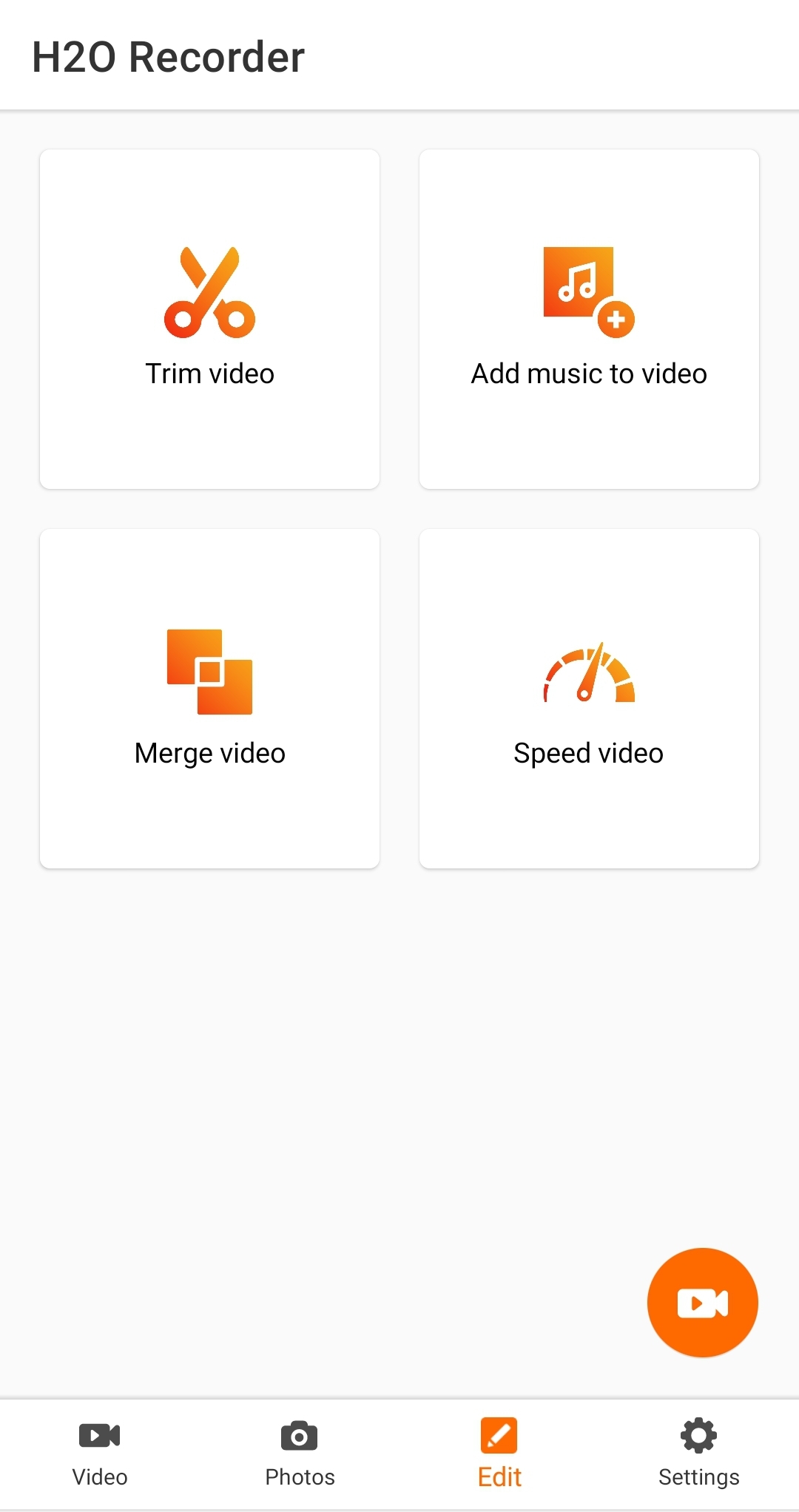This screenshot has height=1512, width=799.
Task: Start recording with the orange camera button
Action: 702,1303
